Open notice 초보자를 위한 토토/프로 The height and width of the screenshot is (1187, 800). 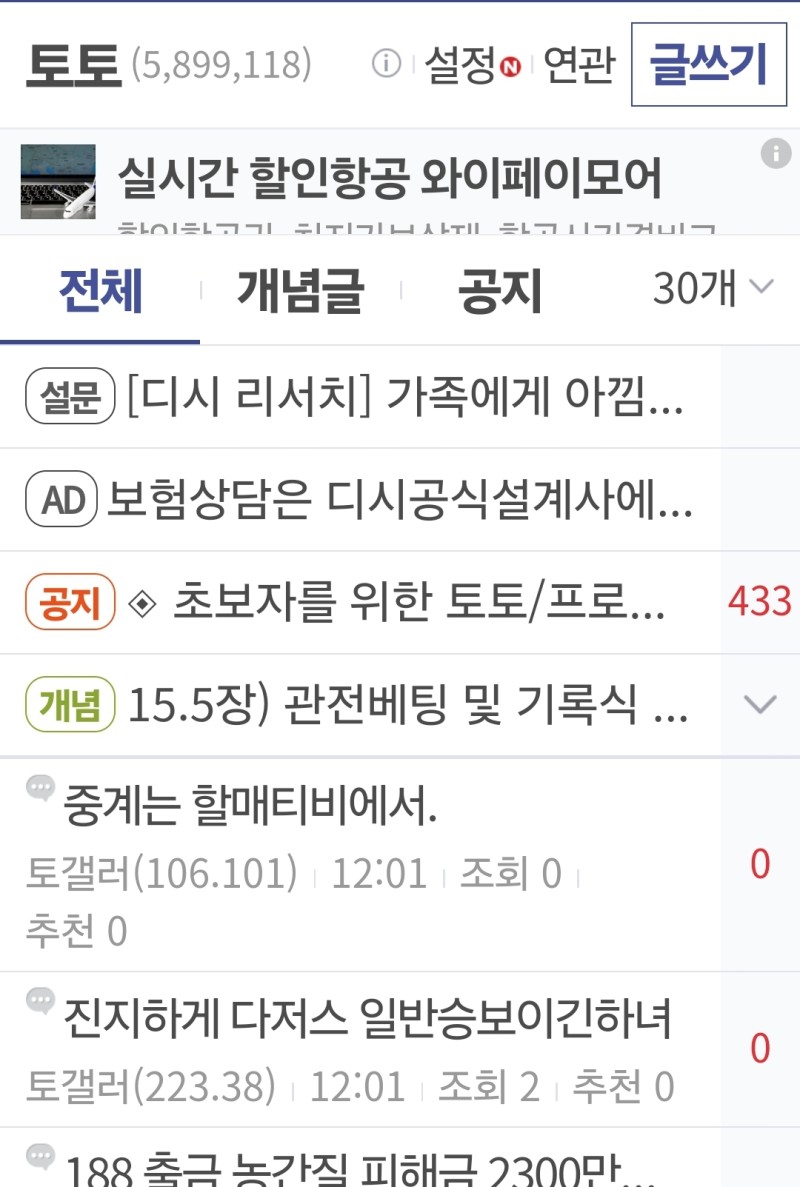tap(418, 603)
